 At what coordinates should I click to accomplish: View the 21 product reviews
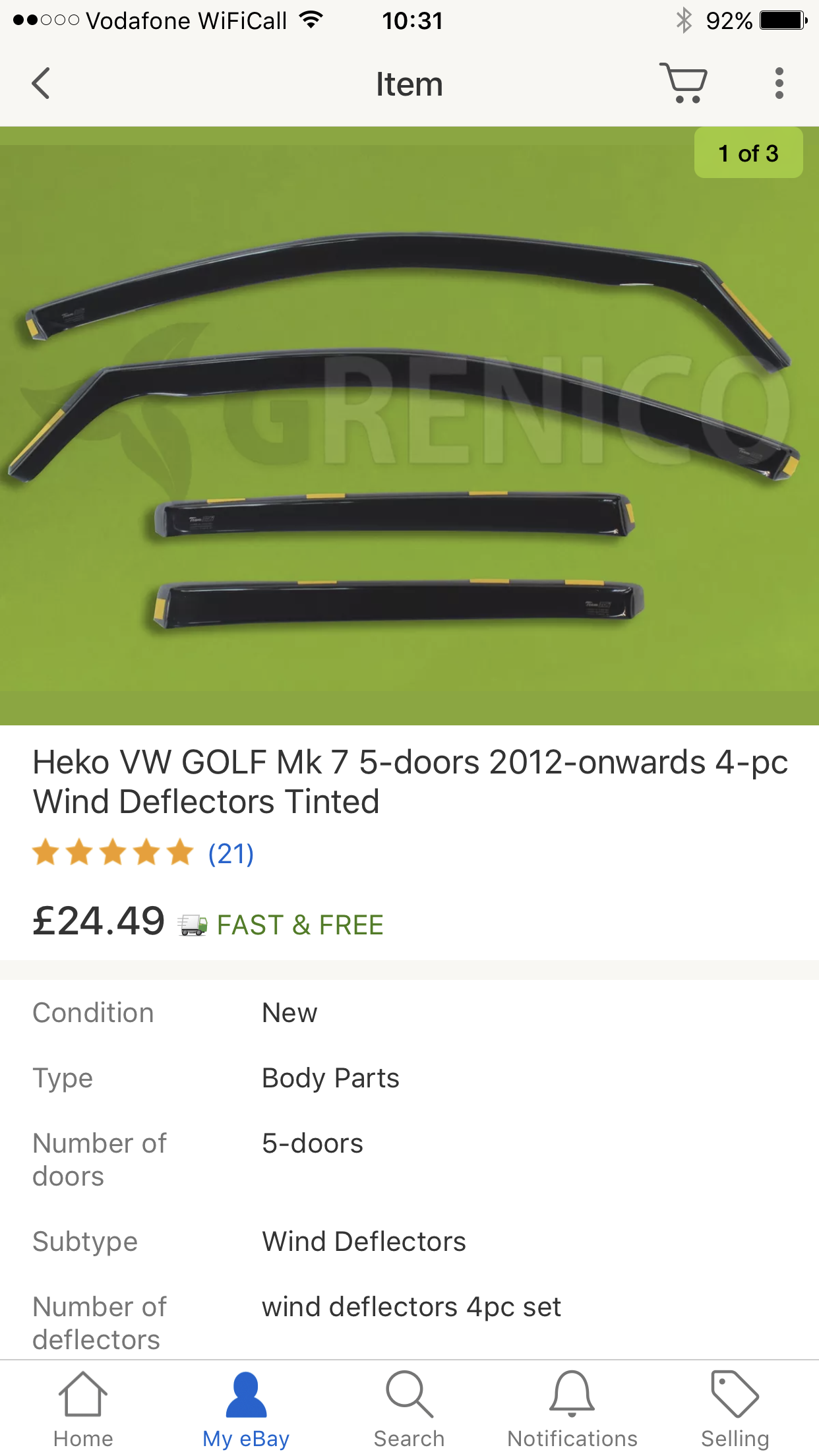(x=230, y=854)
